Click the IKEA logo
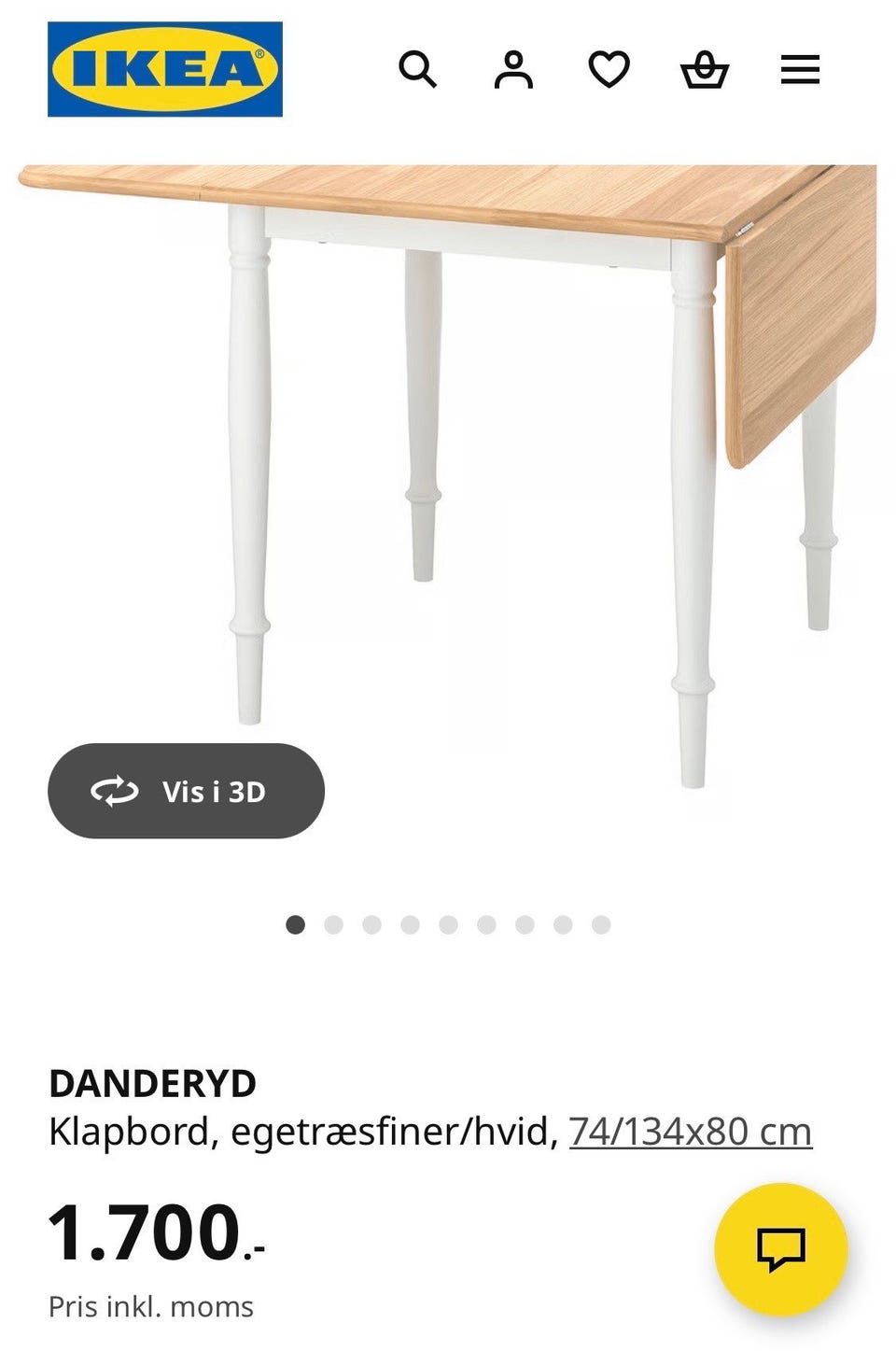Image resolution: width=896 pixels, height=1351 pixels. (x=163, y=67)
